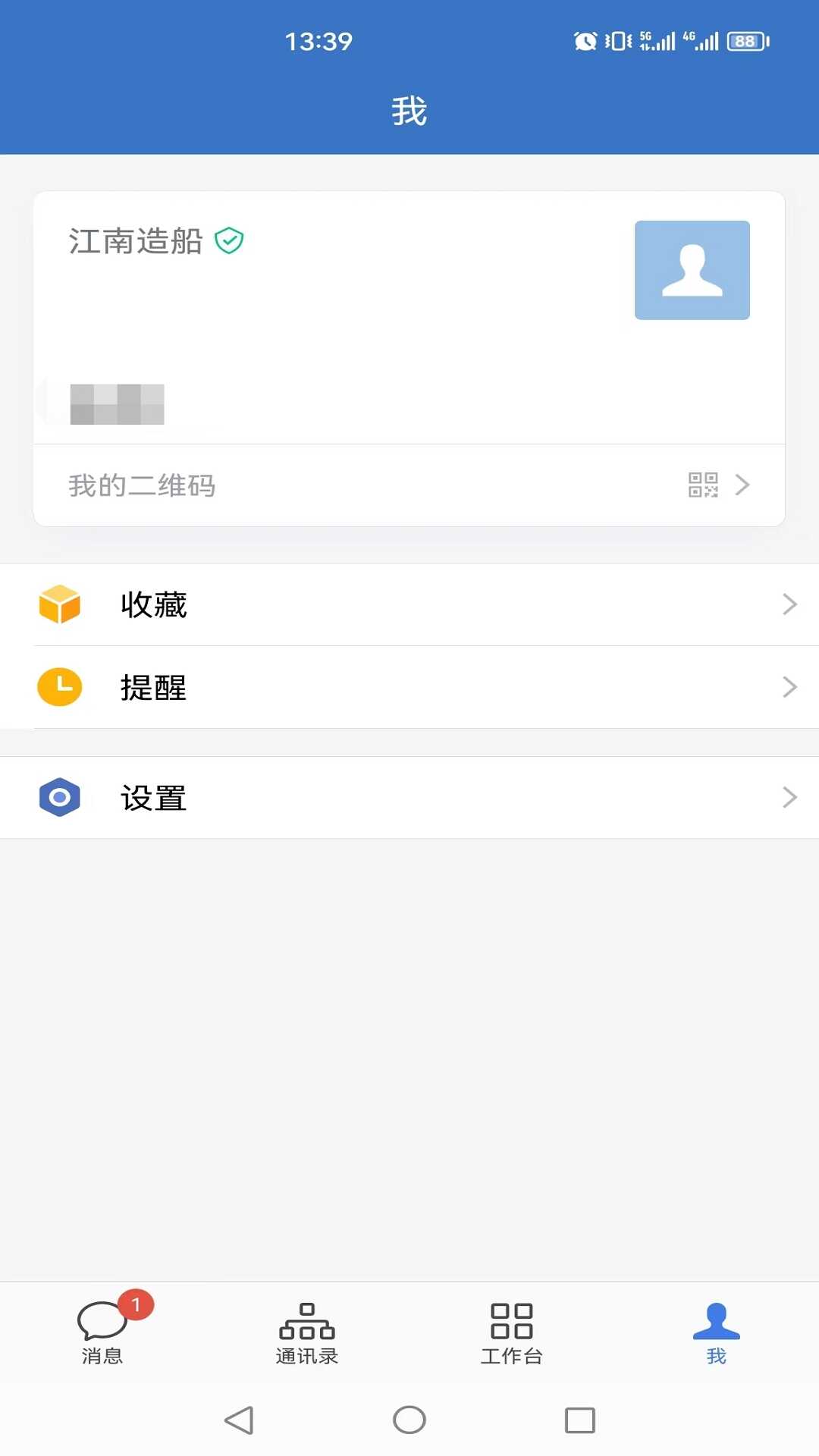819x1456 pixels.
Task: Open the 收藏 favorites row
Action: (409, 605)
